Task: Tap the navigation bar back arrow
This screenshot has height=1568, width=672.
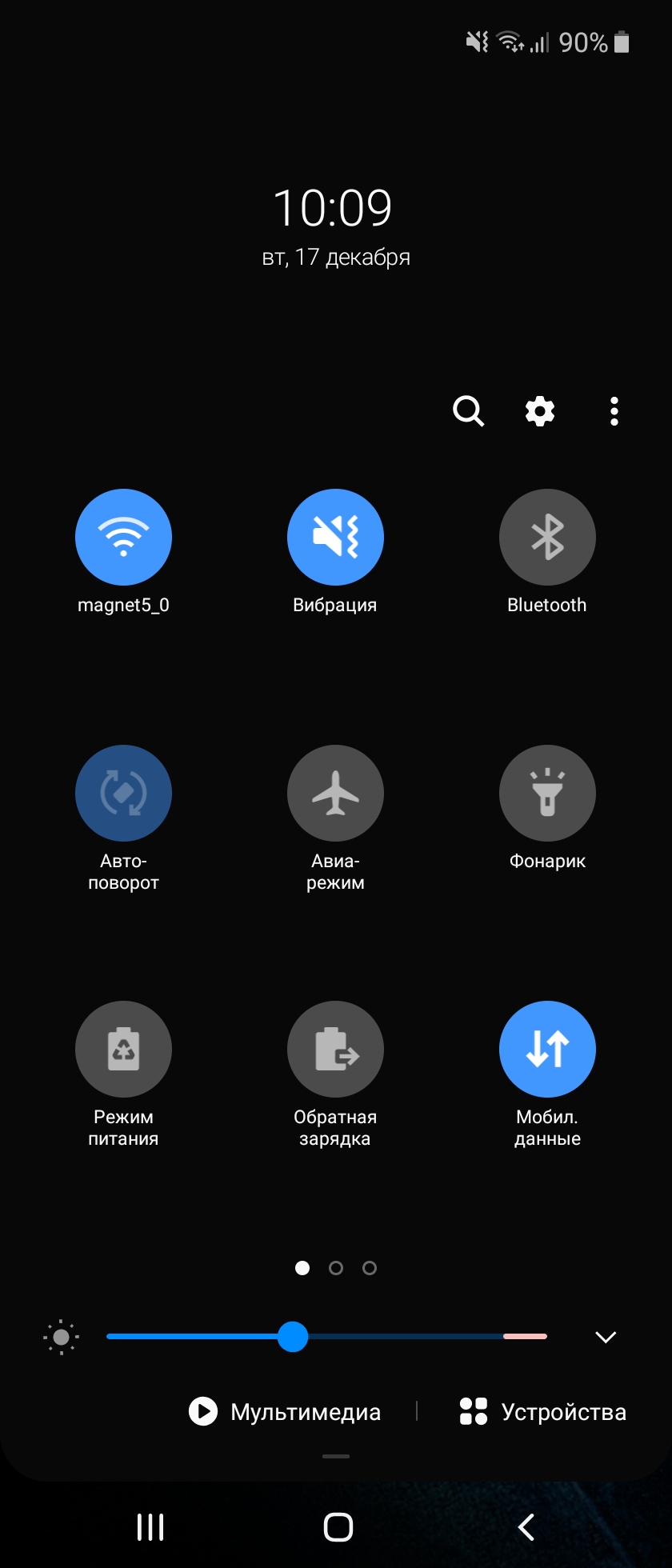Action: point(526,1526)
